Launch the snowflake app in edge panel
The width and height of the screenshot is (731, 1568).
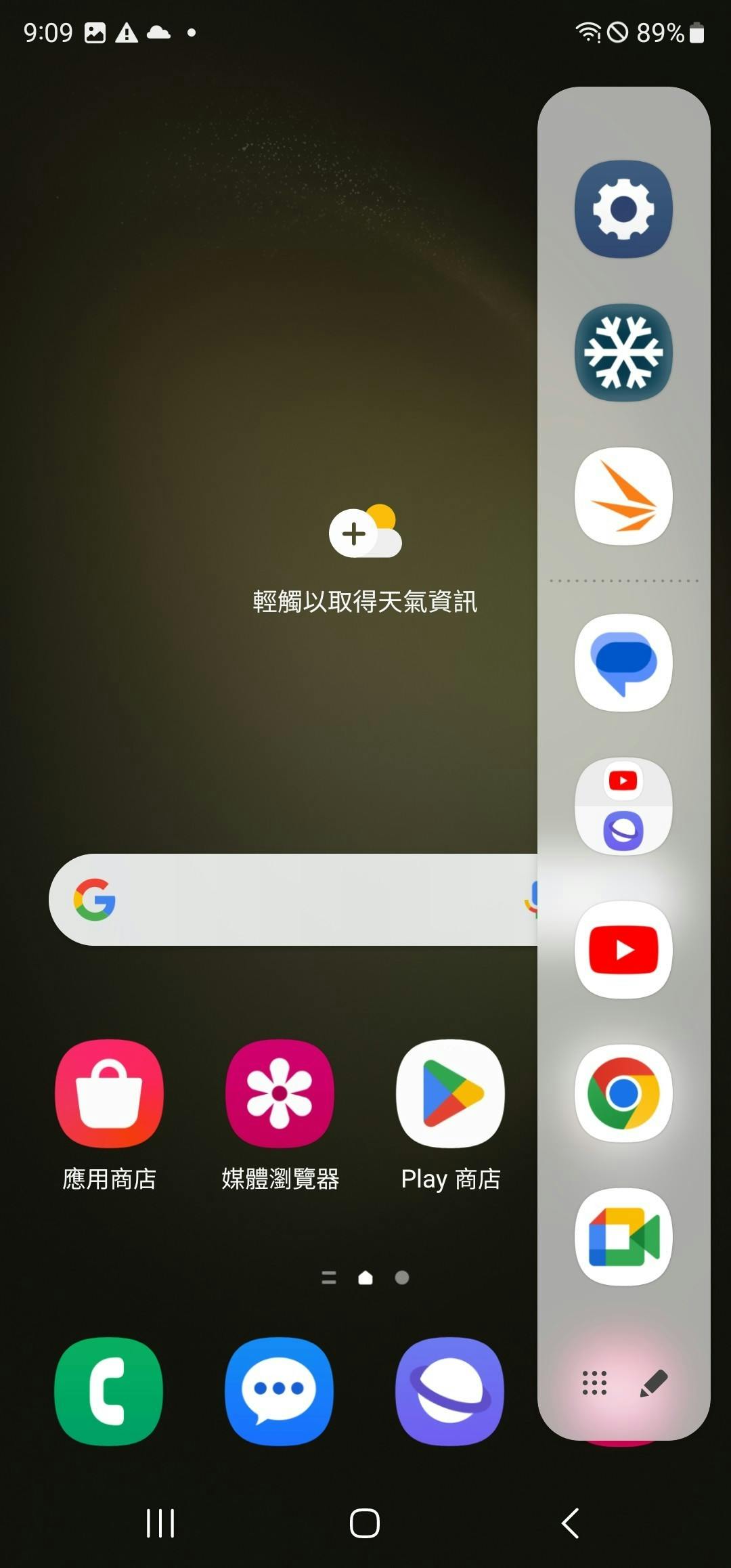coord(623,353)
